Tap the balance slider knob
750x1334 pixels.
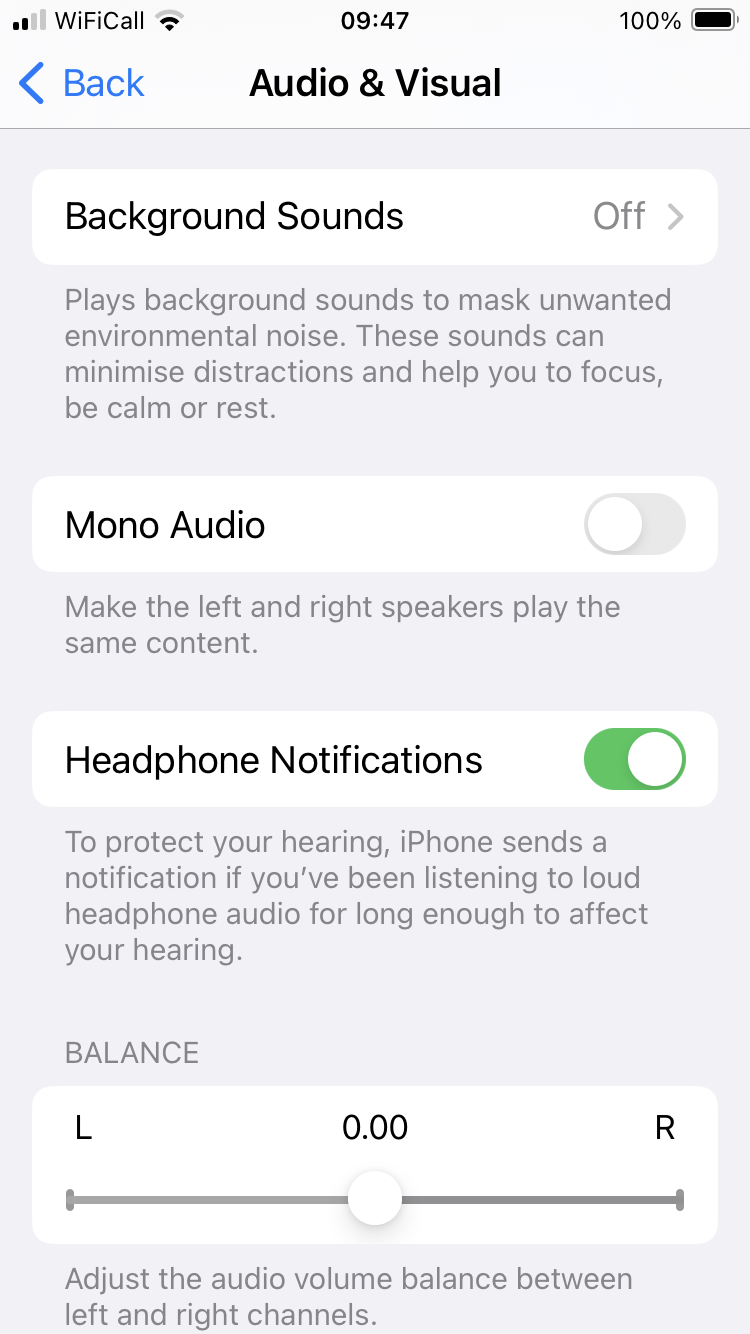click(375, 1198)
